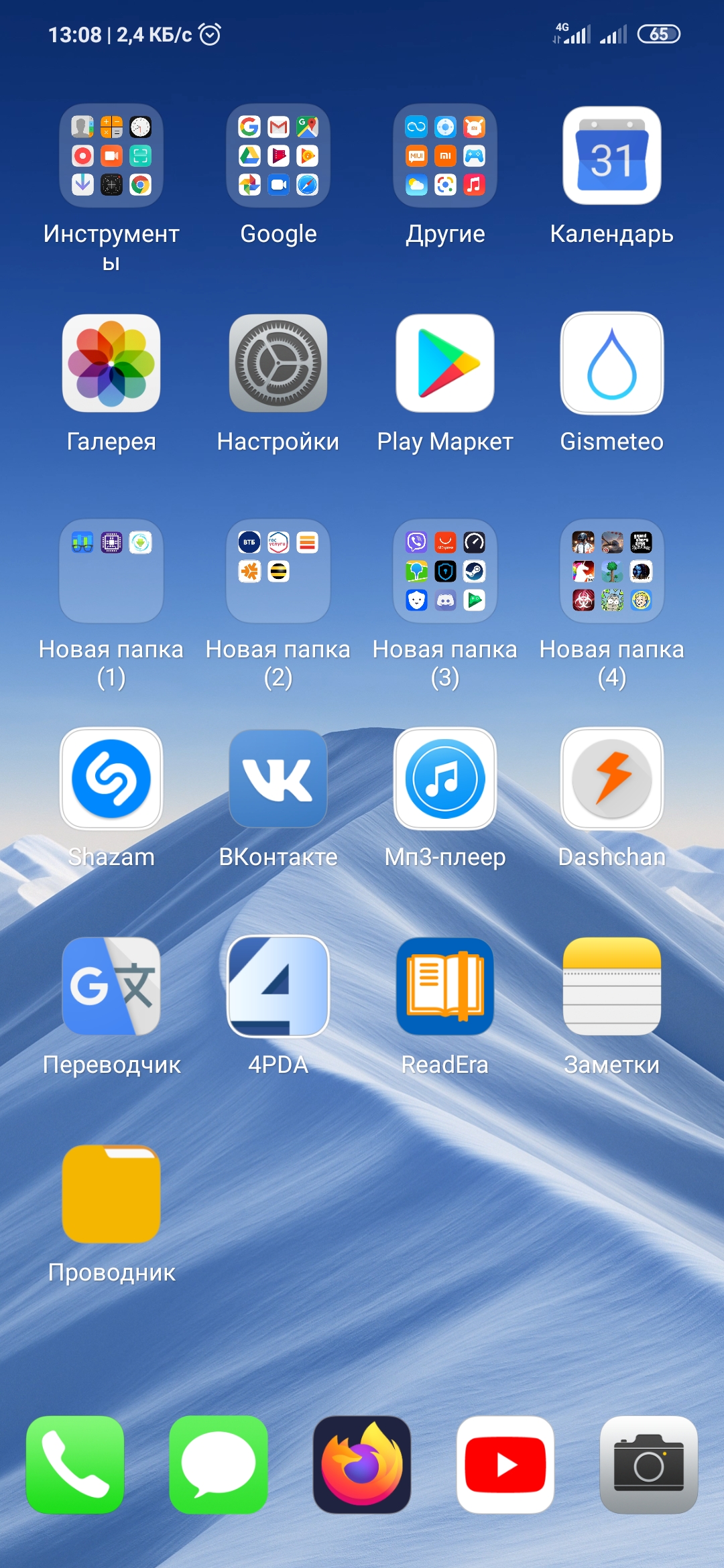
Task: Open the Другие folder
Action: (445, 155)
